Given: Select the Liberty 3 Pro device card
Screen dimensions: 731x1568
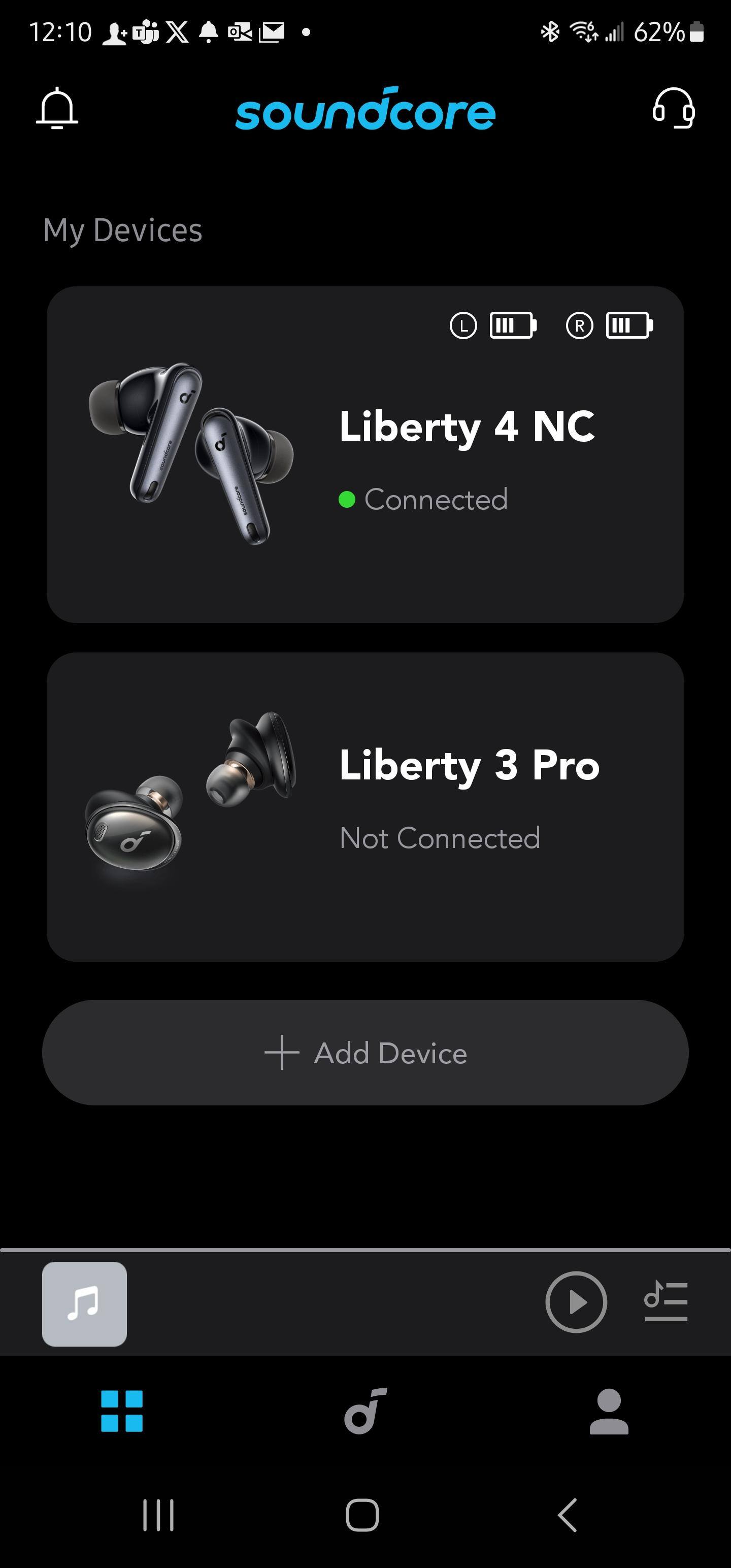Looking at the screenshot, I should click(x=365, y=806).
